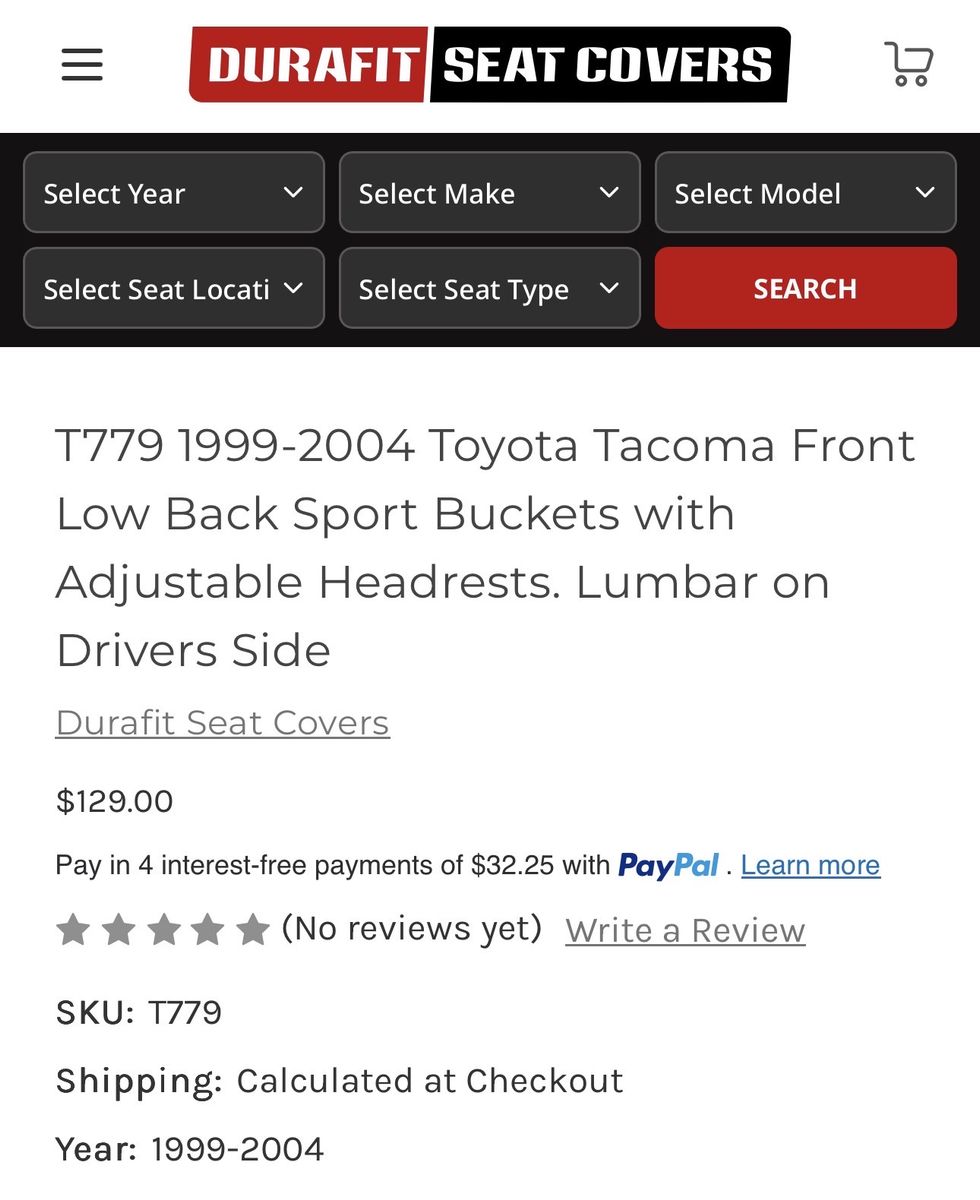This screenshot has height=1200, width=980.
Task: Open the shopping cart
Action: pos(908,64)
